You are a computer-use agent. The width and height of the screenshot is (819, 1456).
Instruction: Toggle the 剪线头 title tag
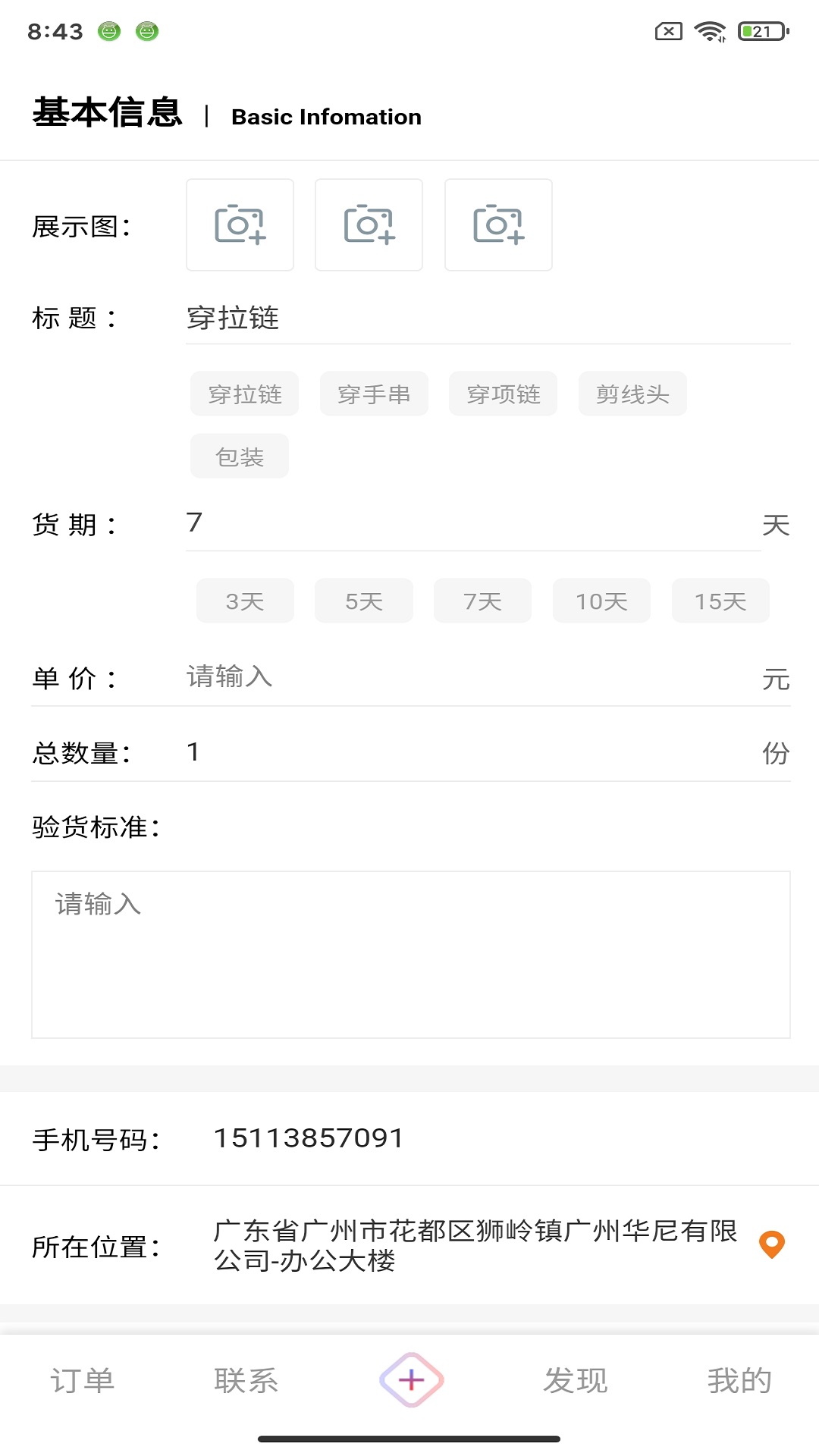632,394
